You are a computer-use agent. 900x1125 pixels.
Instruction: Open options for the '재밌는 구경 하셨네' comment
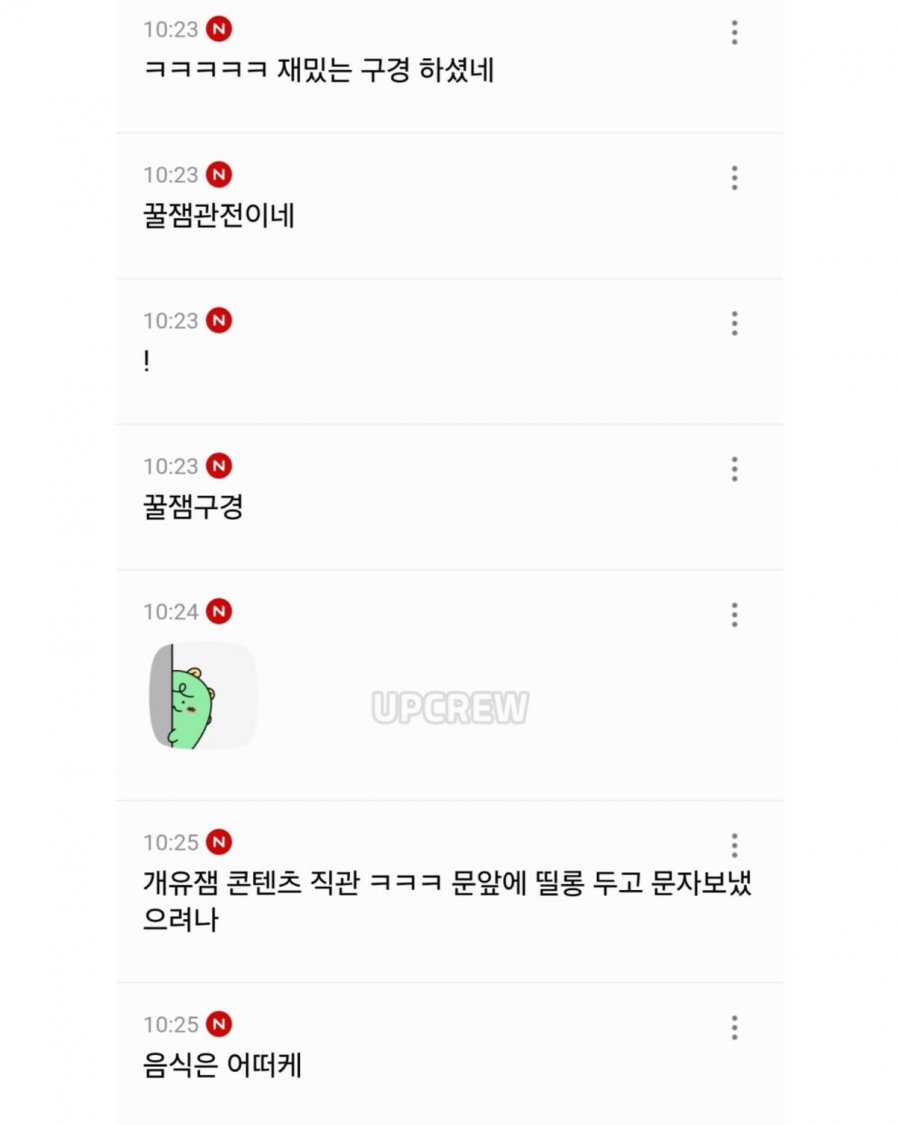tap(734, 32)
